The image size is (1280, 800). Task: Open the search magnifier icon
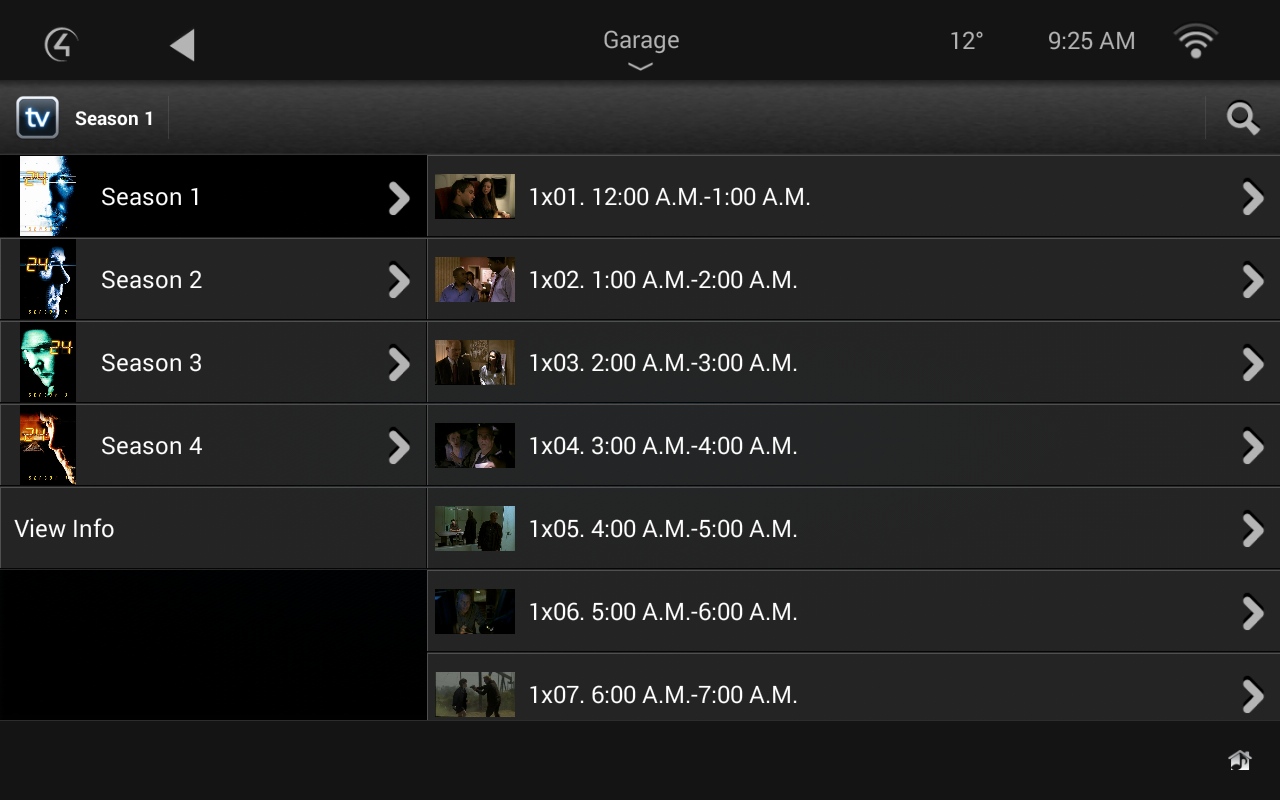tap(1242, 119)
